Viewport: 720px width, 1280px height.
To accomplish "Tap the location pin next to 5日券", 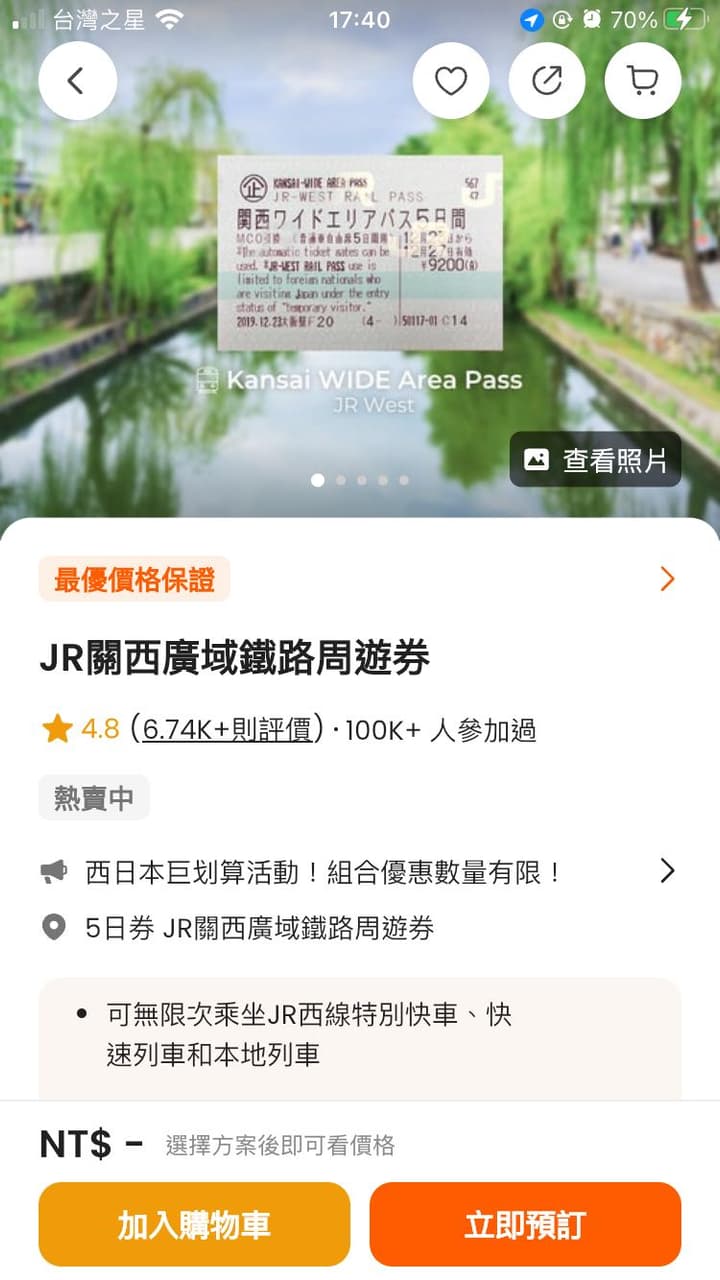I will pos(56,930).
